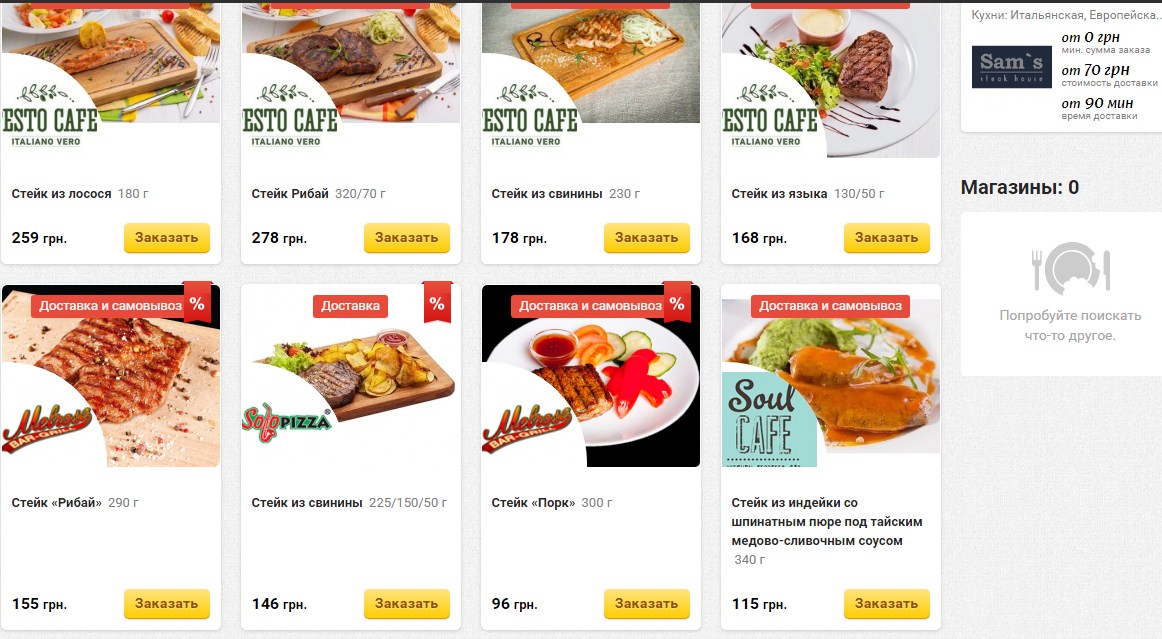
Task: Order the Стейк Рибай for 278 грн
Action: (x=407, y=238)
